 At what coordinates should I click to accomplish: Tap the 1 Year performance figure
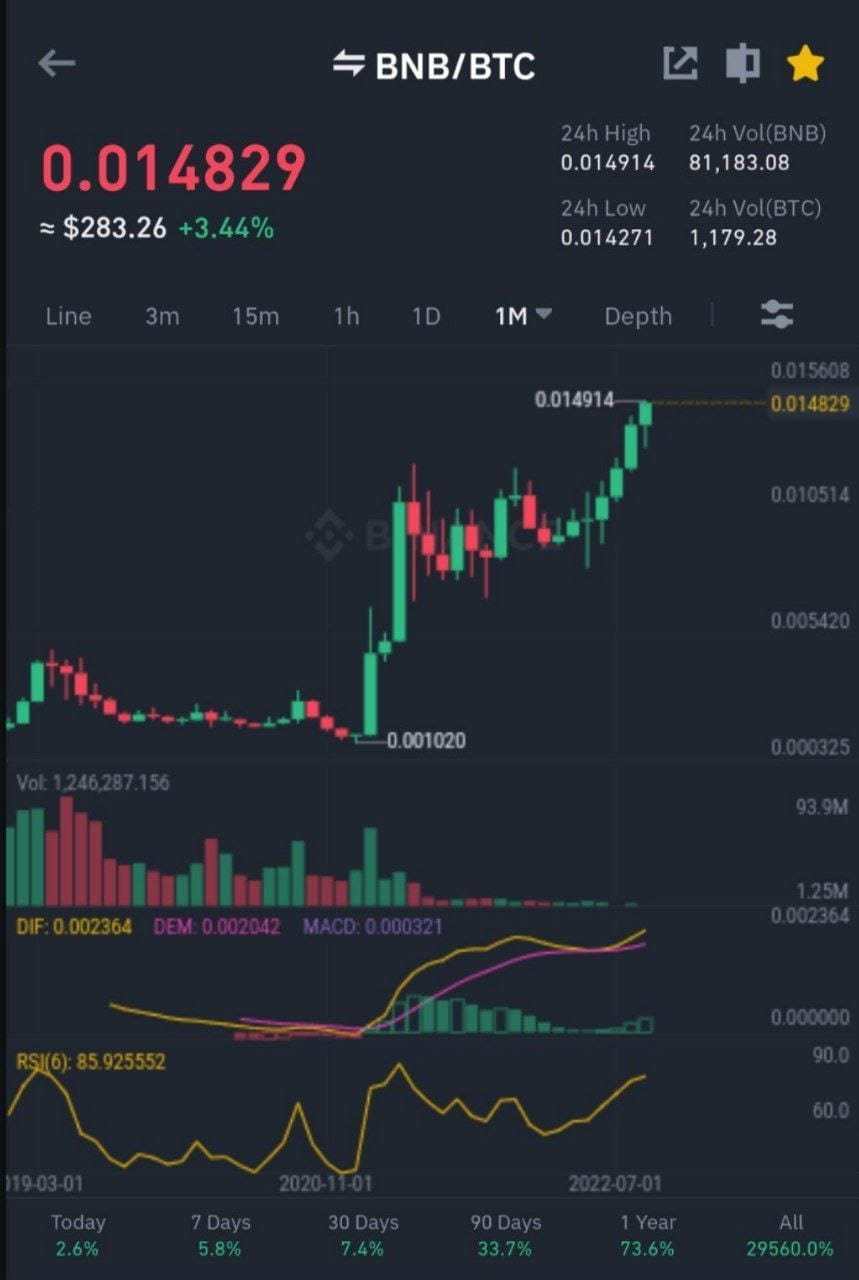[x=648, y=1234]
